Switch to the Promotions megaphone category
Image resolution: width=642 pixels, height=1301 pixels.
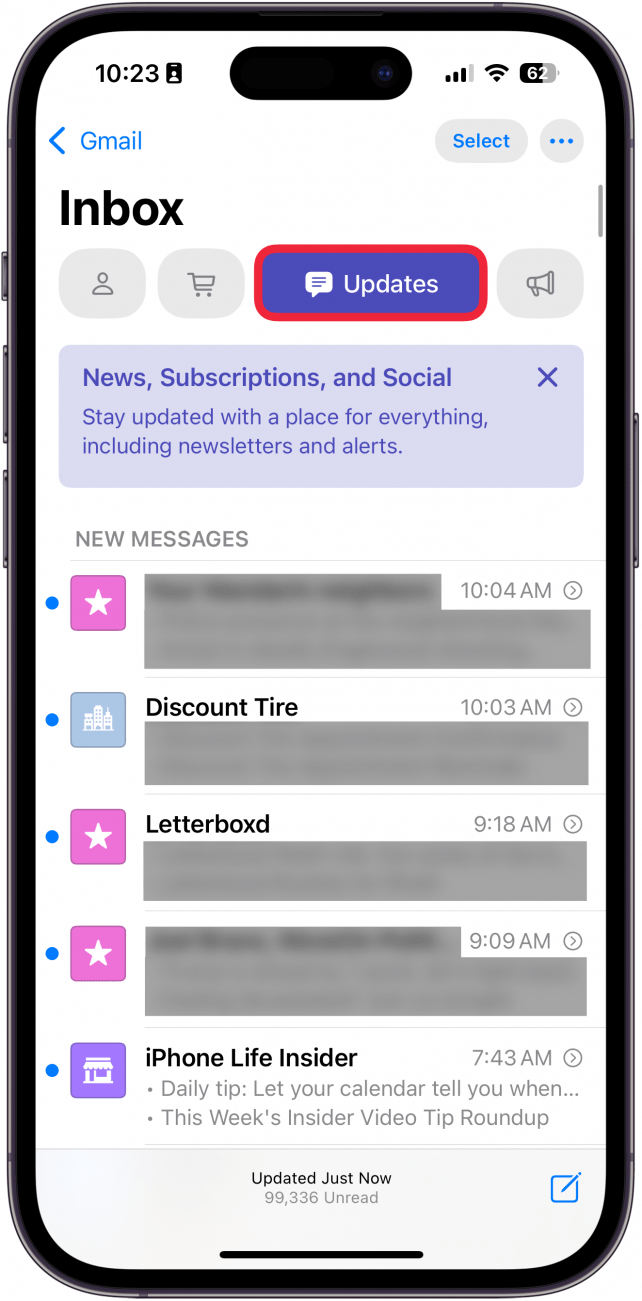click(540, 284)
